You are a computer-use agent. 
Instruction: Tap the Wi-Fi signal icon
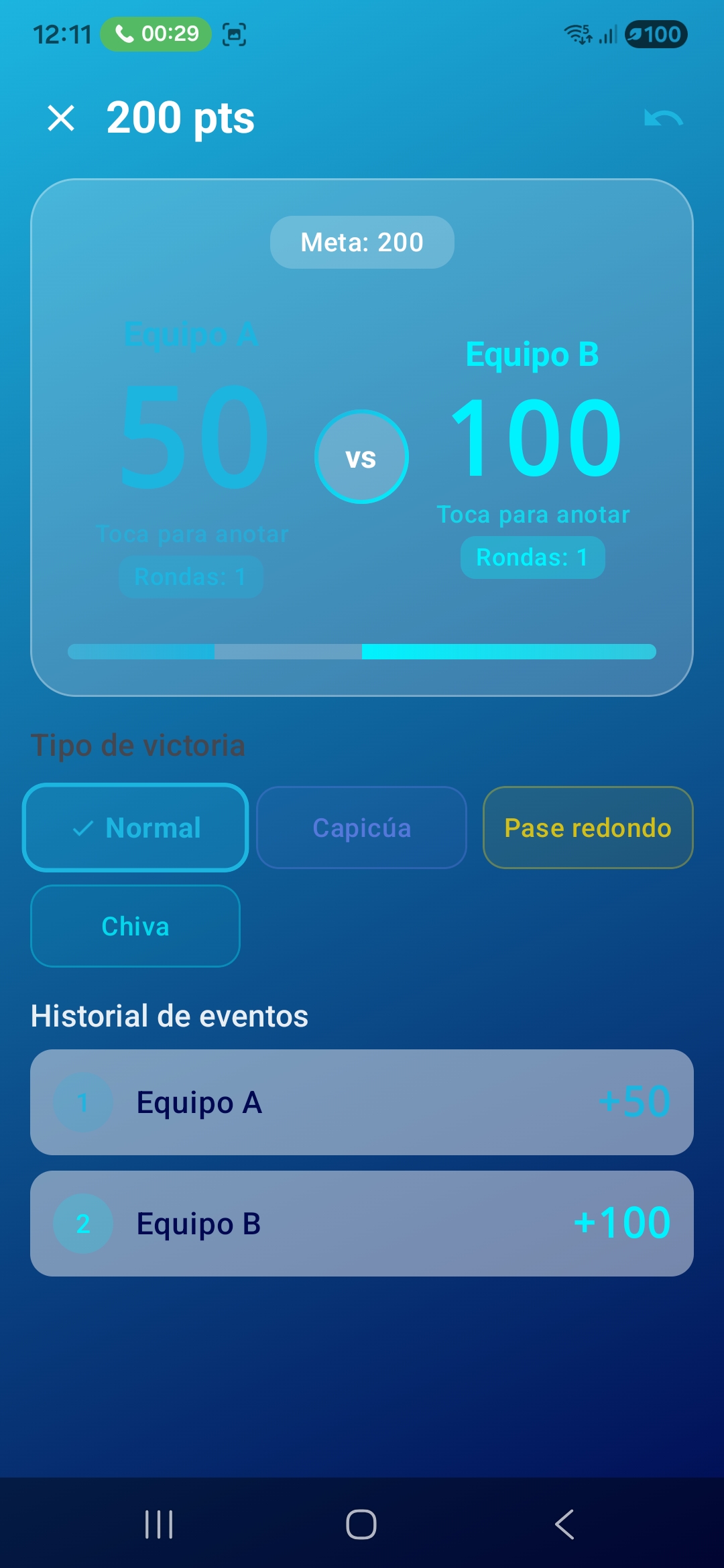click(x=577, y=34)
